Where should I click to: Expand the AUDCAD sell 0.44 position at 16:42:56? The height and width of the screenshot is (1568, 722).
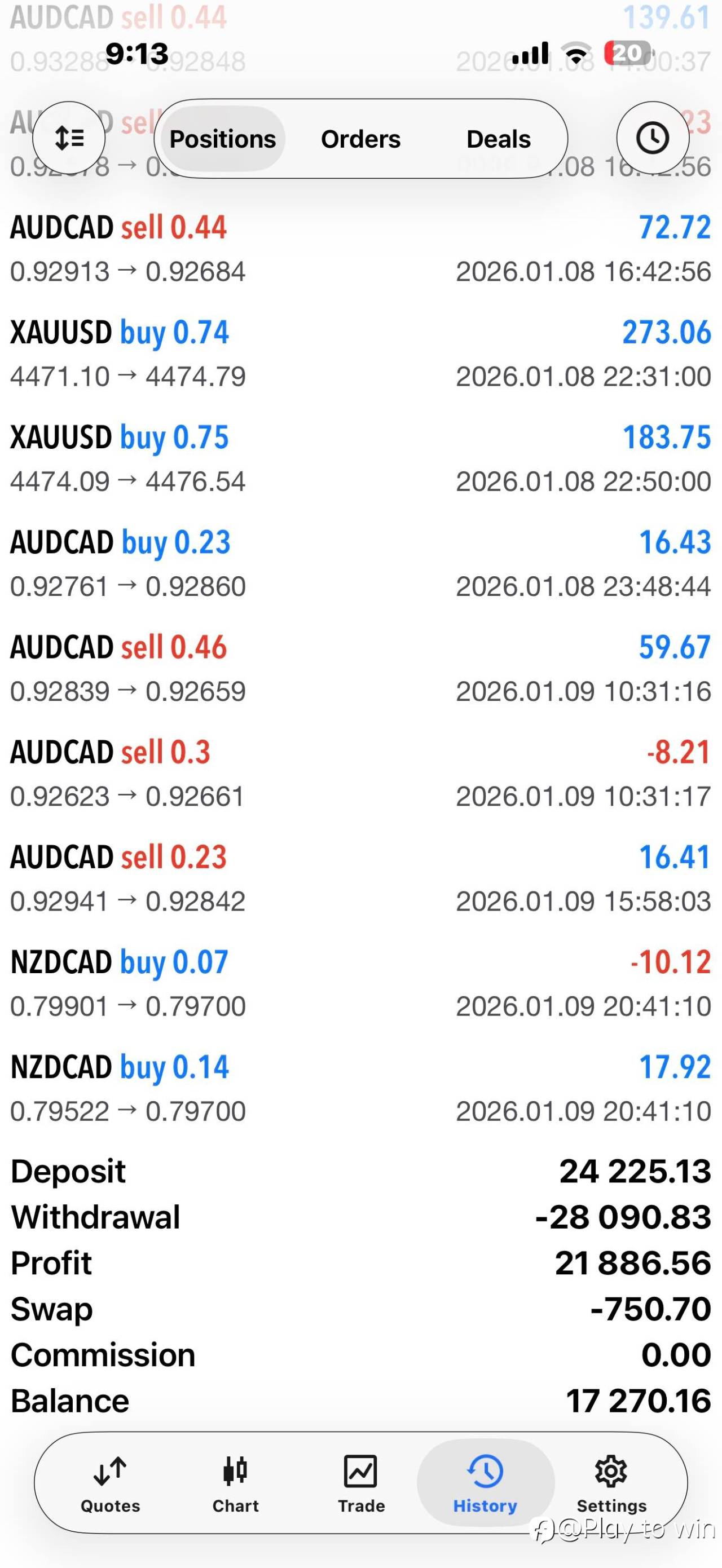360,249
